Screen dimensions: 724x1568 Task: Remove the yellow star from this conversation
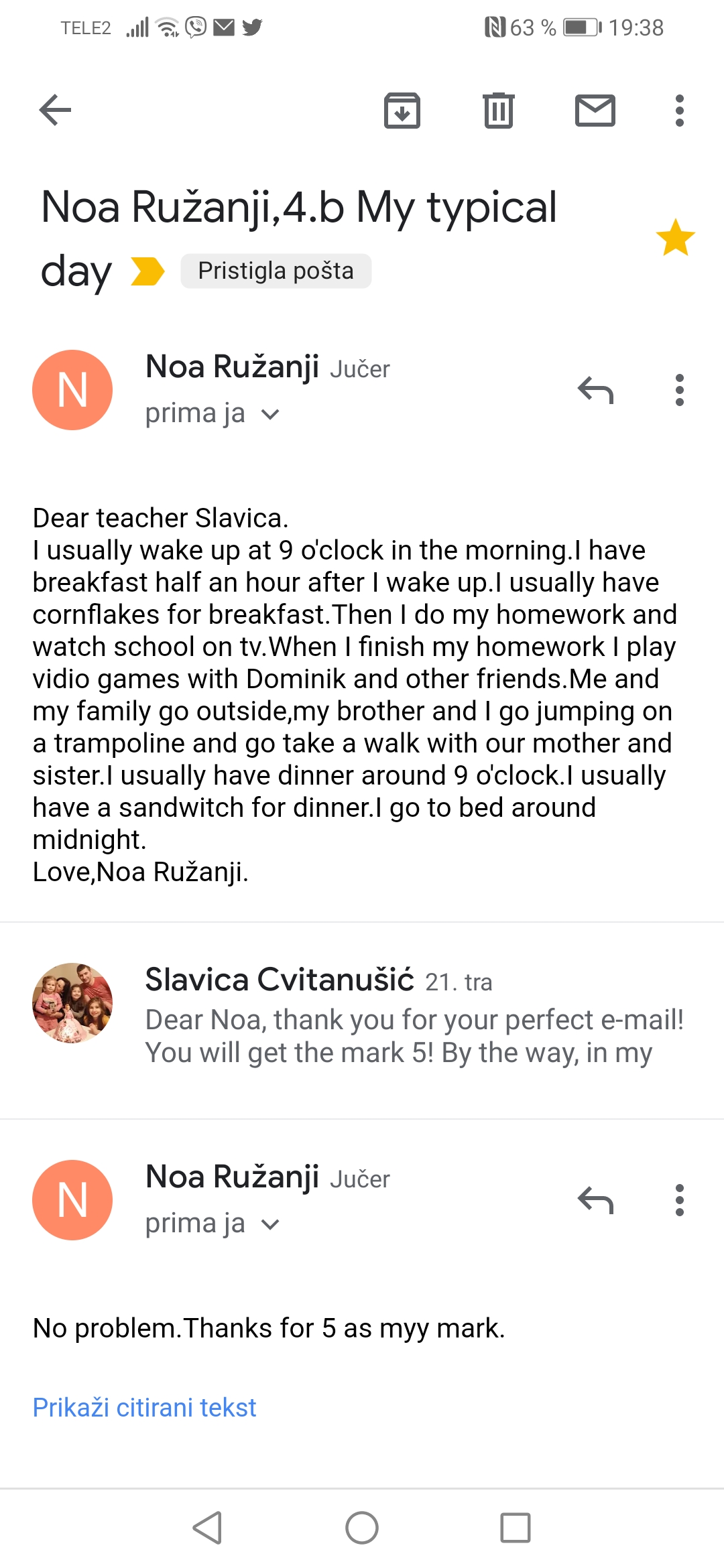coord(675,238)
